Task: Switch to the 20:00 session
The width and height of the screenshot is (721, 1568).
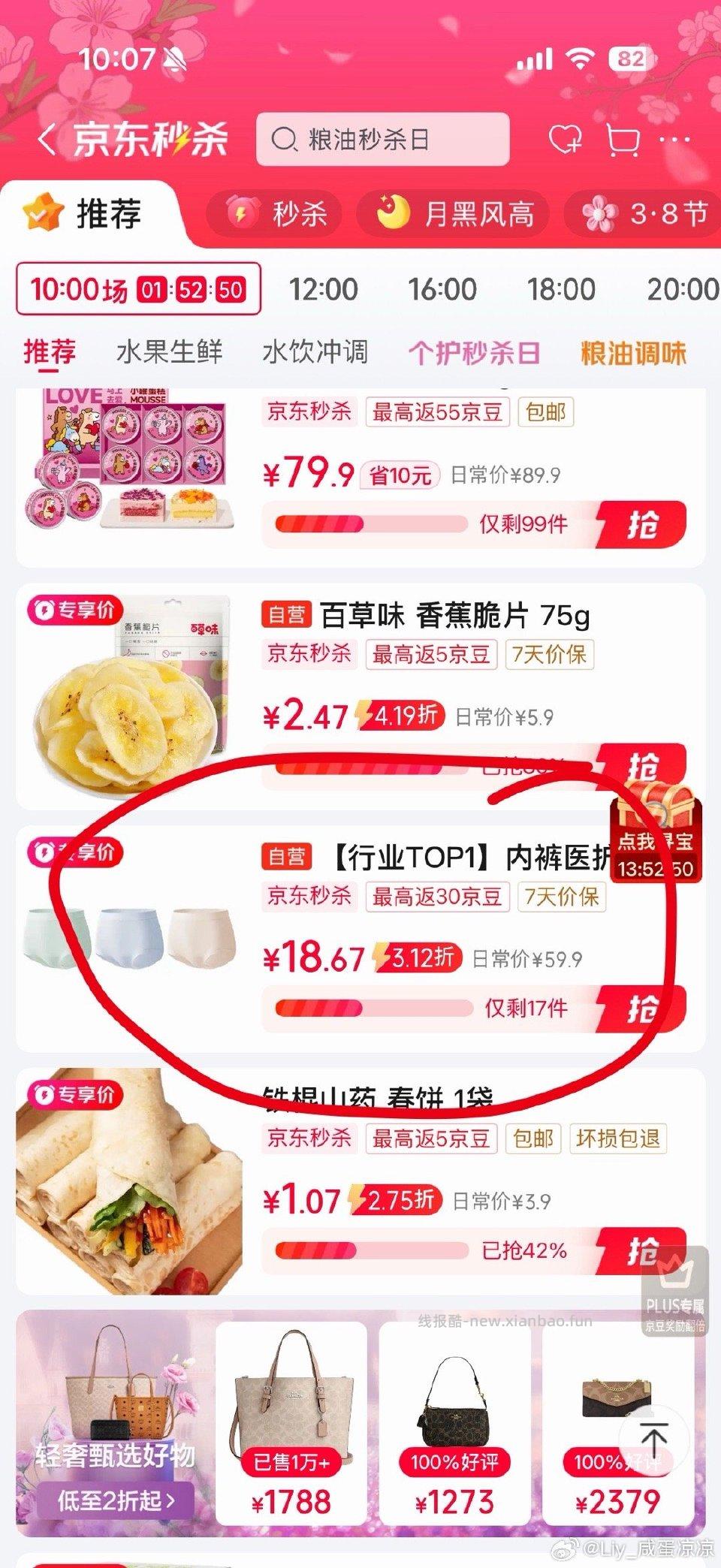Action: (680, 288)
